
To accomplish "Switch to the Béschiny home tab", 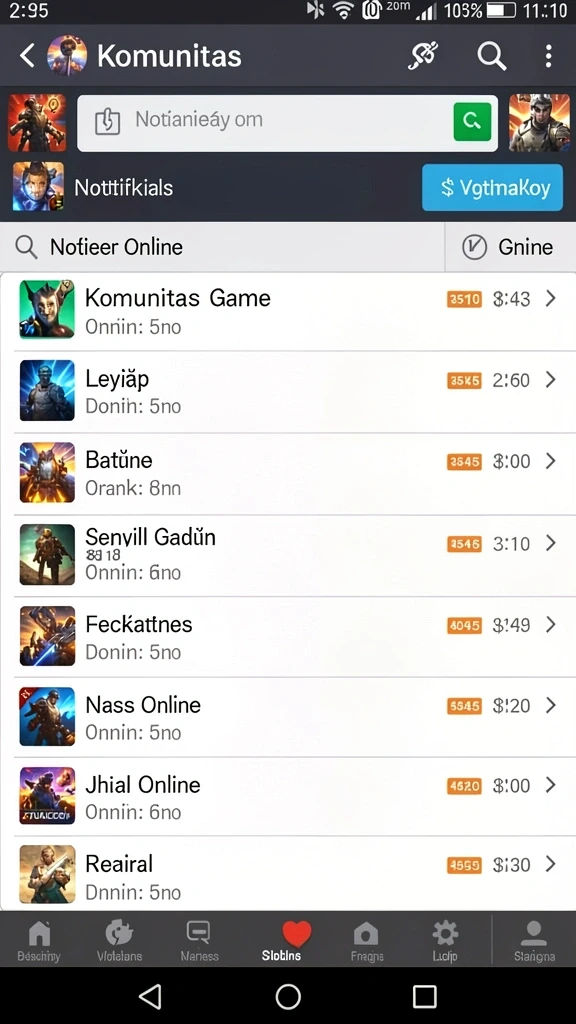I will click(39, 940).
